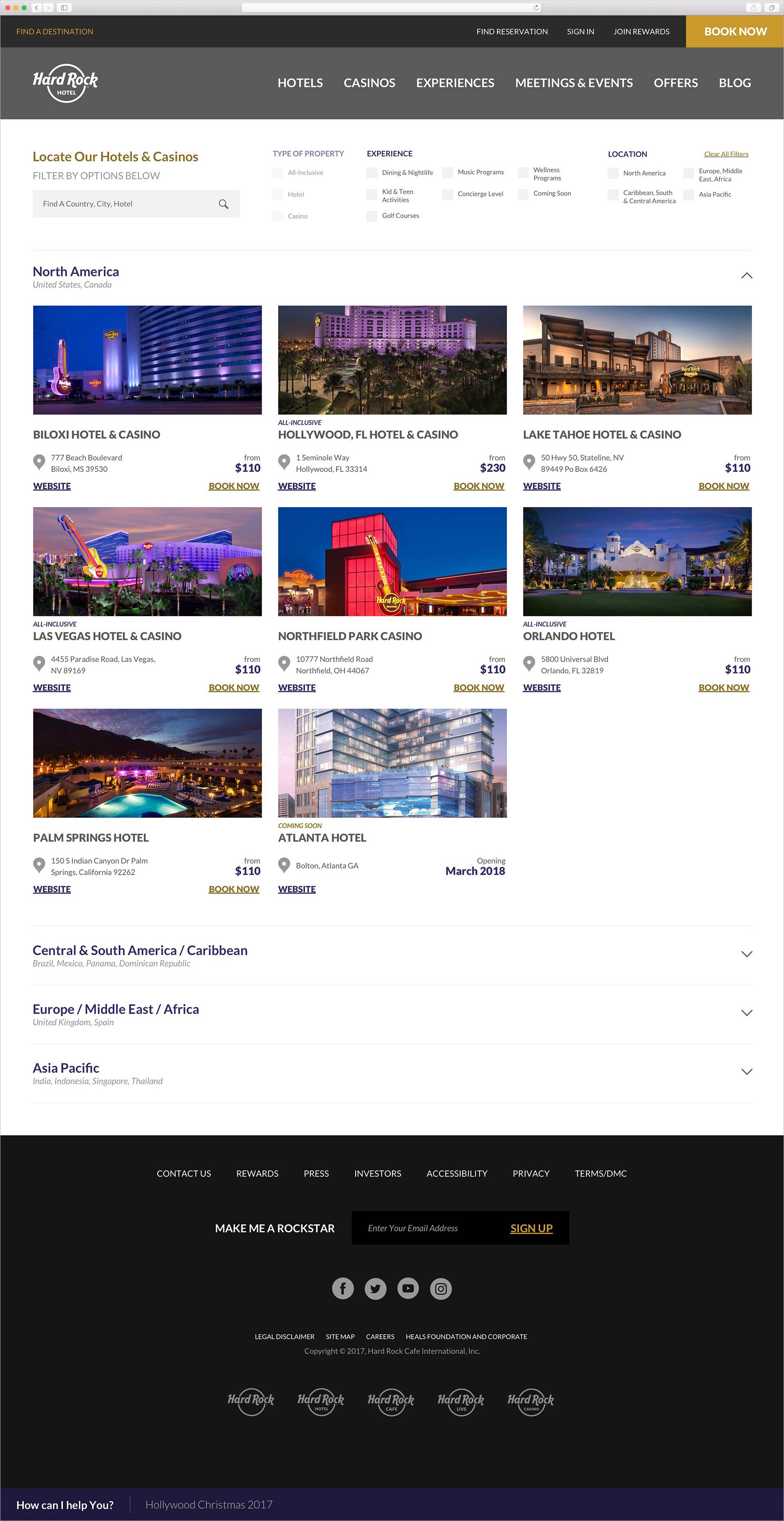Open the CASINOS navigation menu

click(x=369, y=83)
